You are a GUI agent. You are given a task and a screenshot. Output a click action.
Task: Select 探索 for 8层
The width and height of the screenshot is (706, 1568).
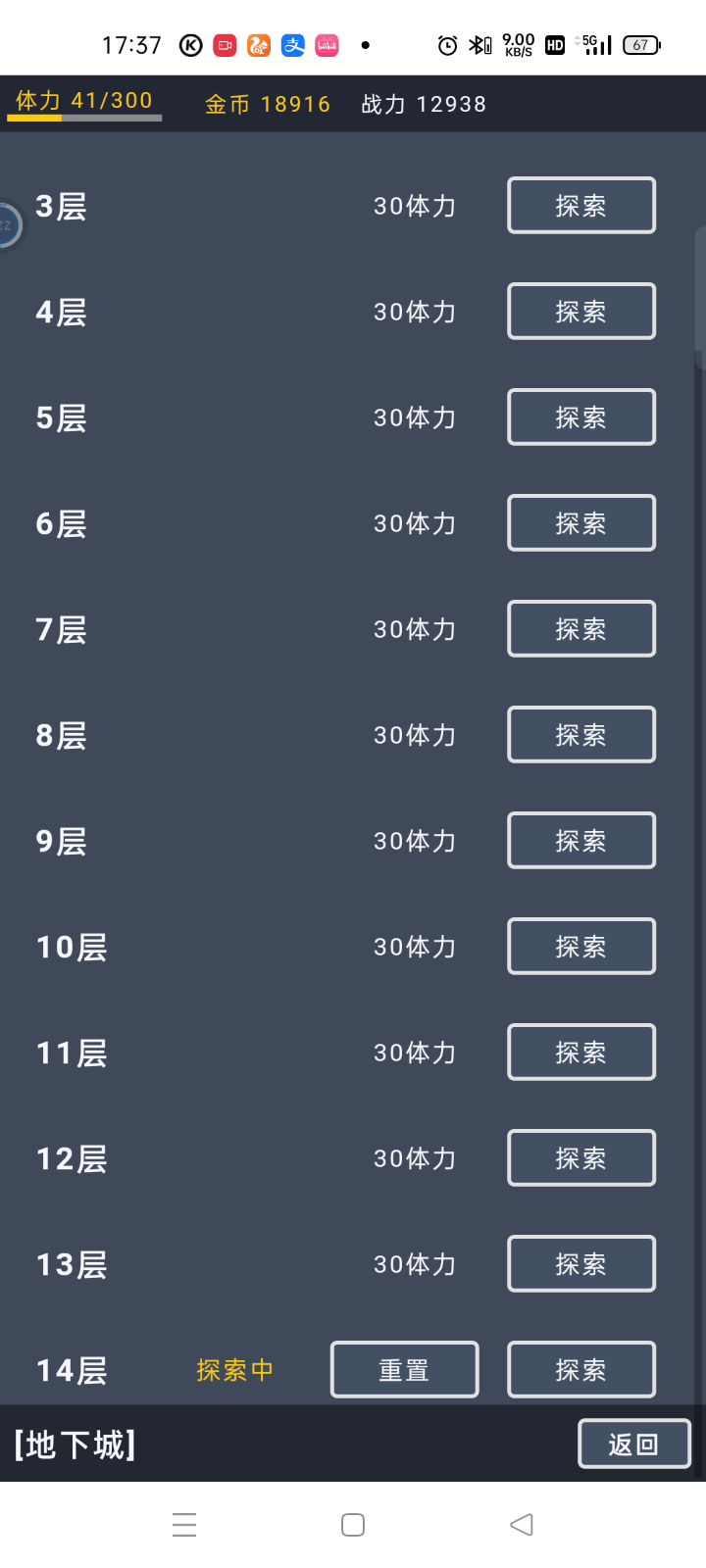pos(580,735)
